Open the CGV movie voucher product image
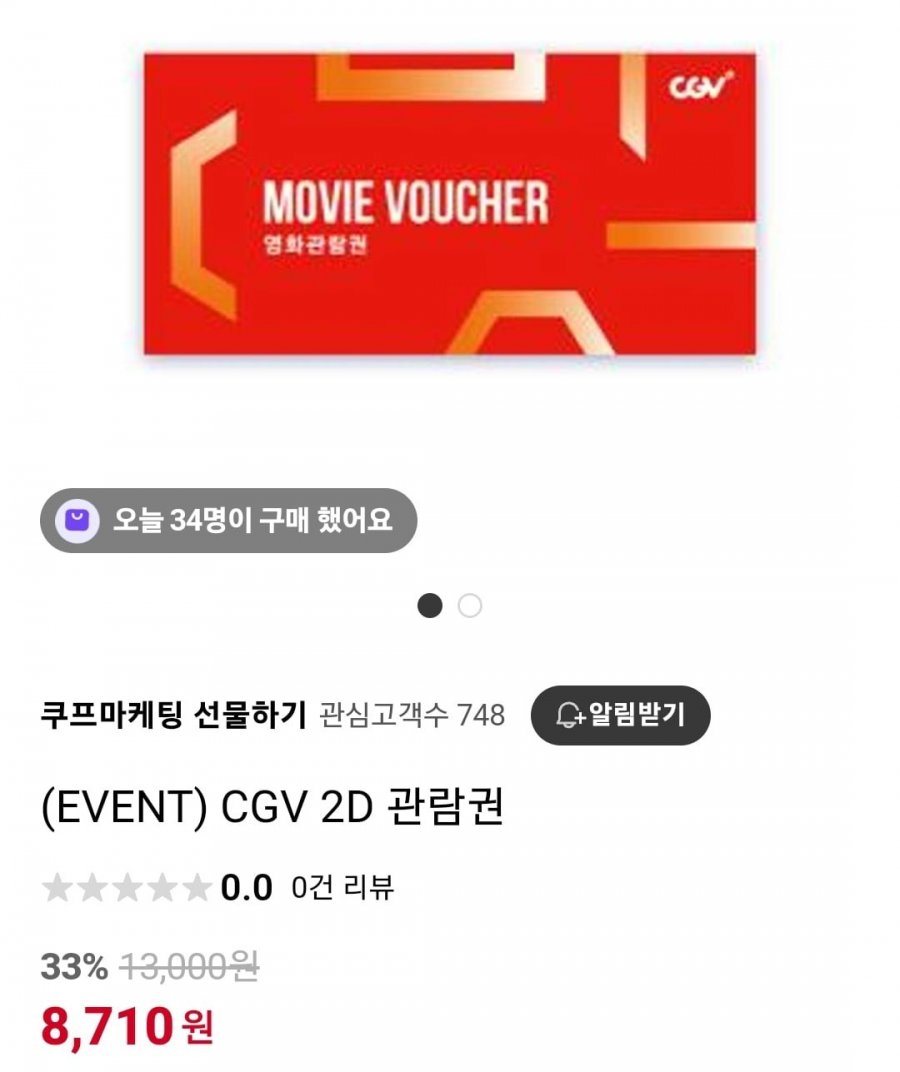 click(x=450, y=204)
